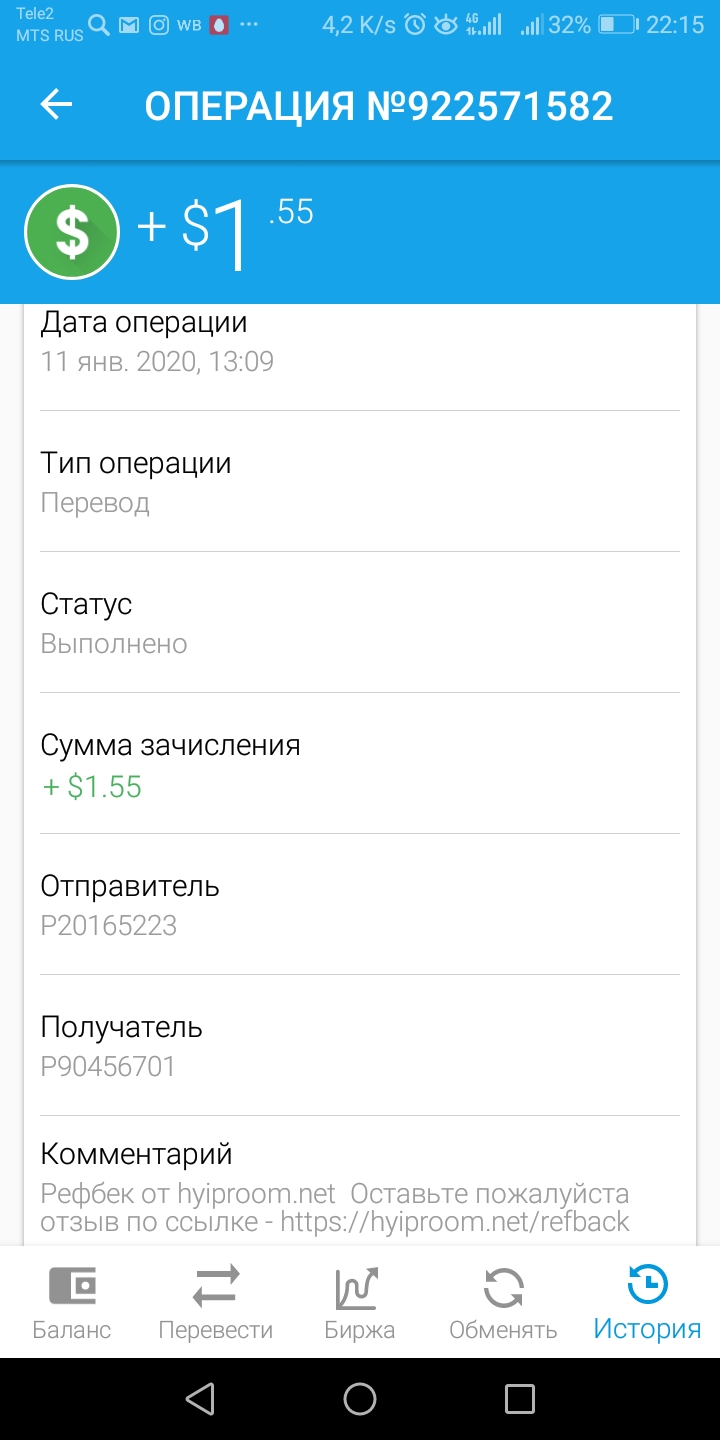This screenshot has height=1440, width=720.
Task: Select the История tab
Action: 647,1302
